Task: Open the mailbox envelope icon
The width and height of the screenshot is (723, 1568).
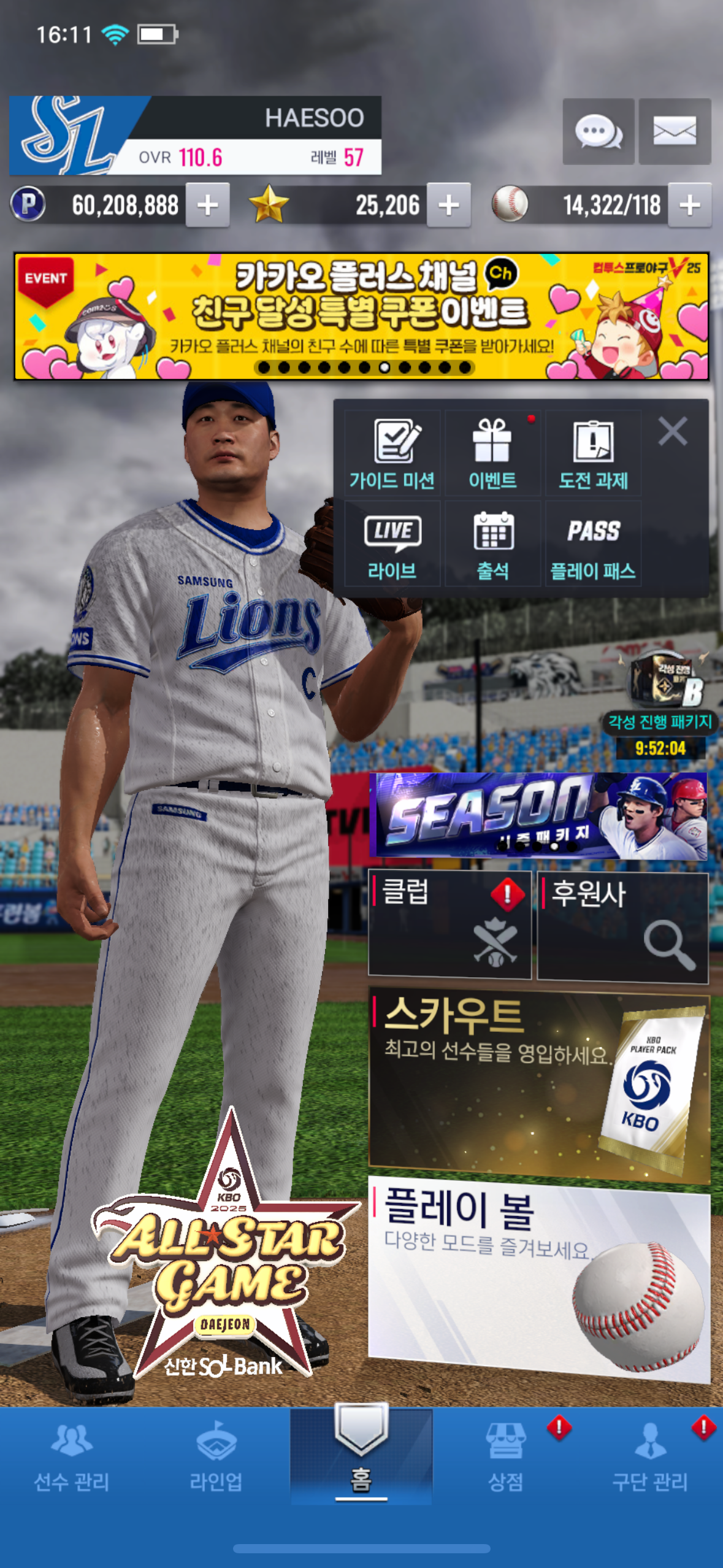Action: [x=674, y=131]
